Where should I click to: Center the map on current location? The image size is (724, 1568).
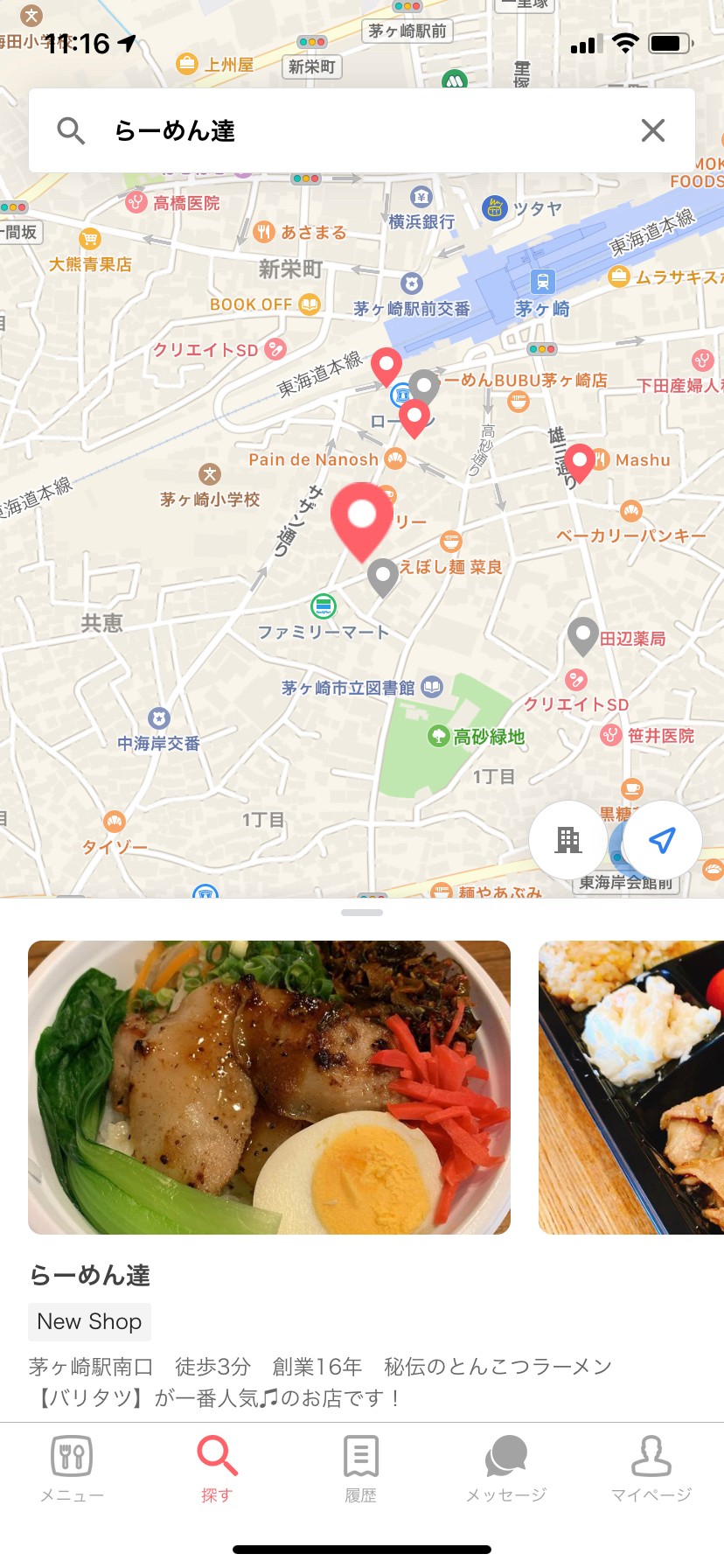(x=662, y=840)
